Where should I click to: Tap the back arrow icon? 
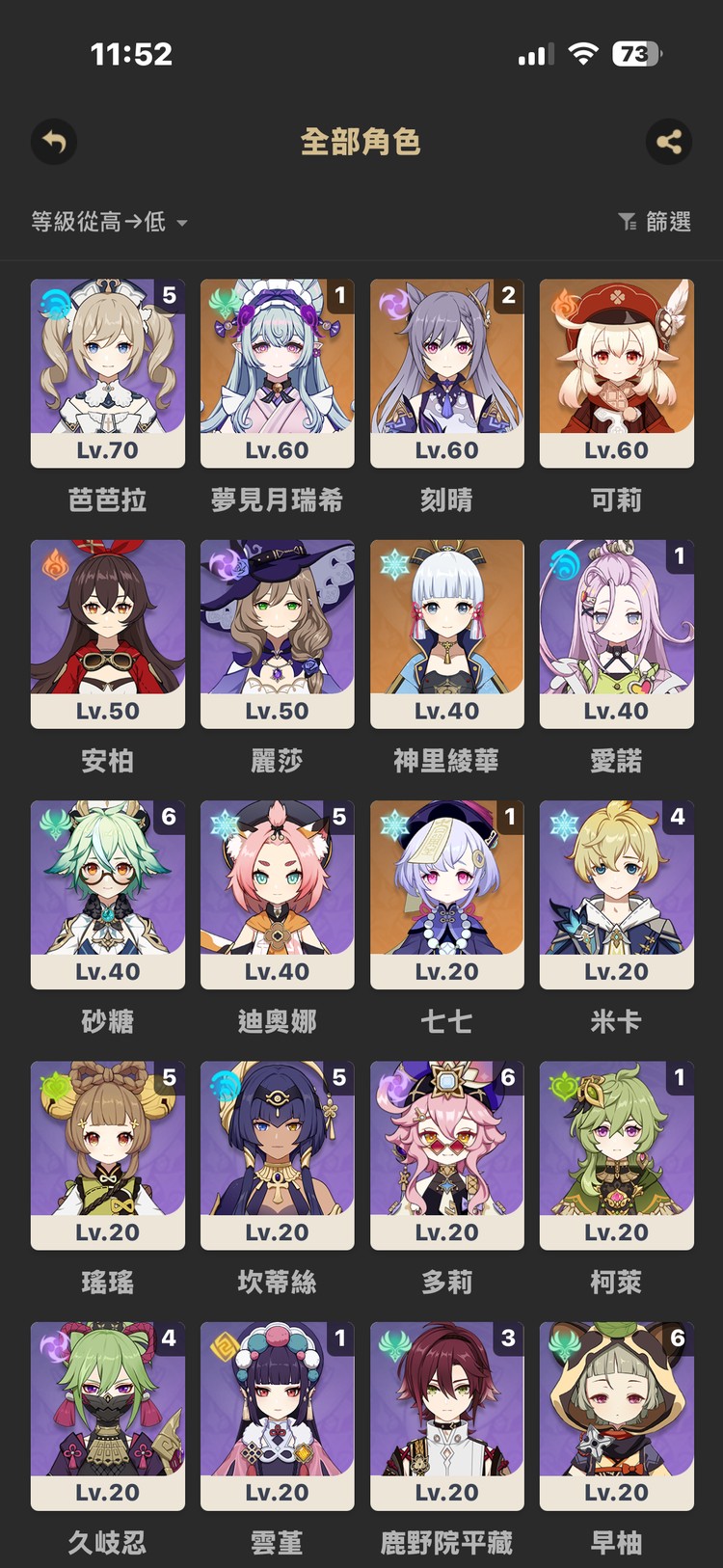pyautogui.click(x=53, y=142)
